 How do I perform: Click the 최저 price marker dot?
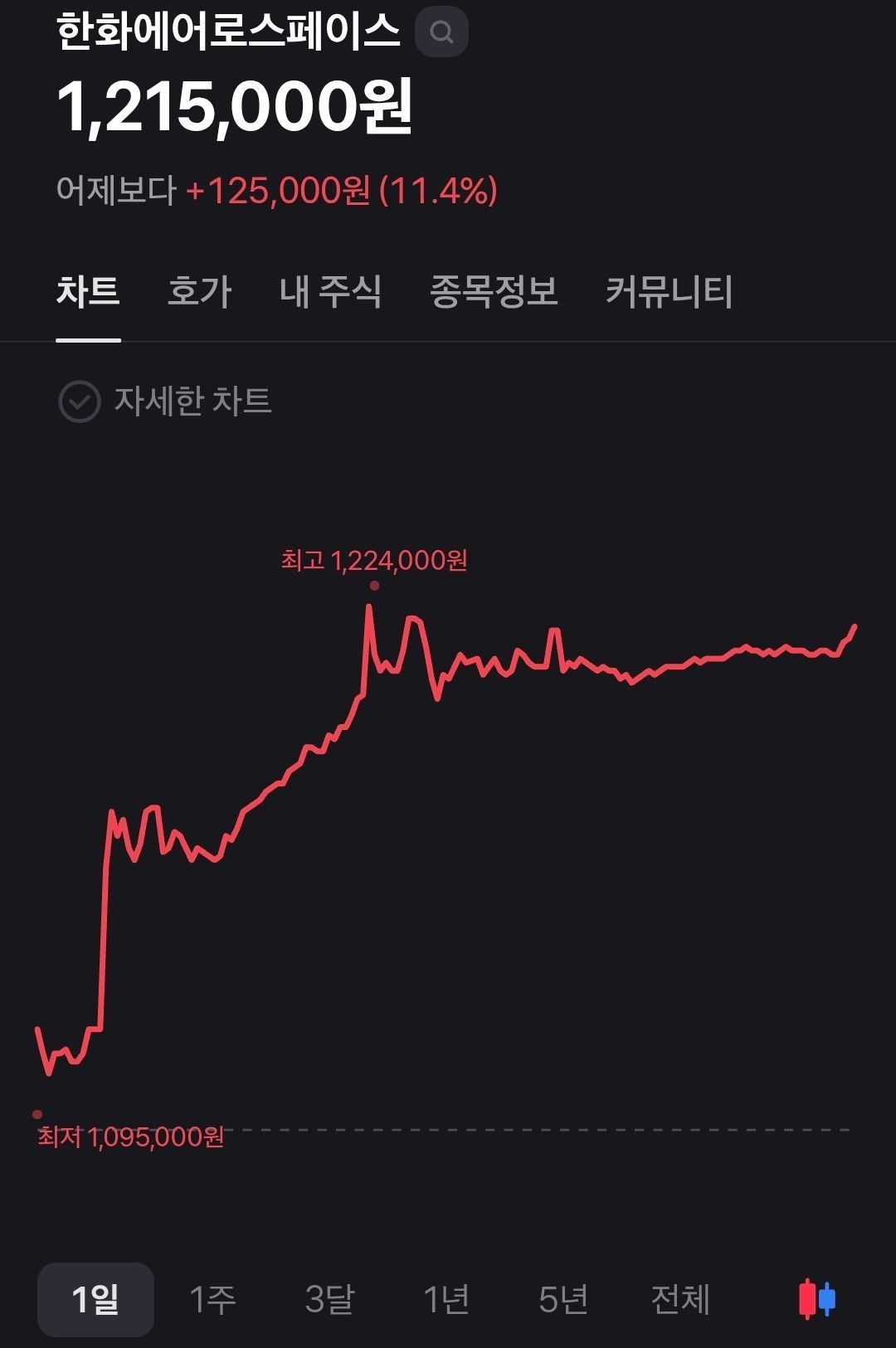[x=37, y=1113]
